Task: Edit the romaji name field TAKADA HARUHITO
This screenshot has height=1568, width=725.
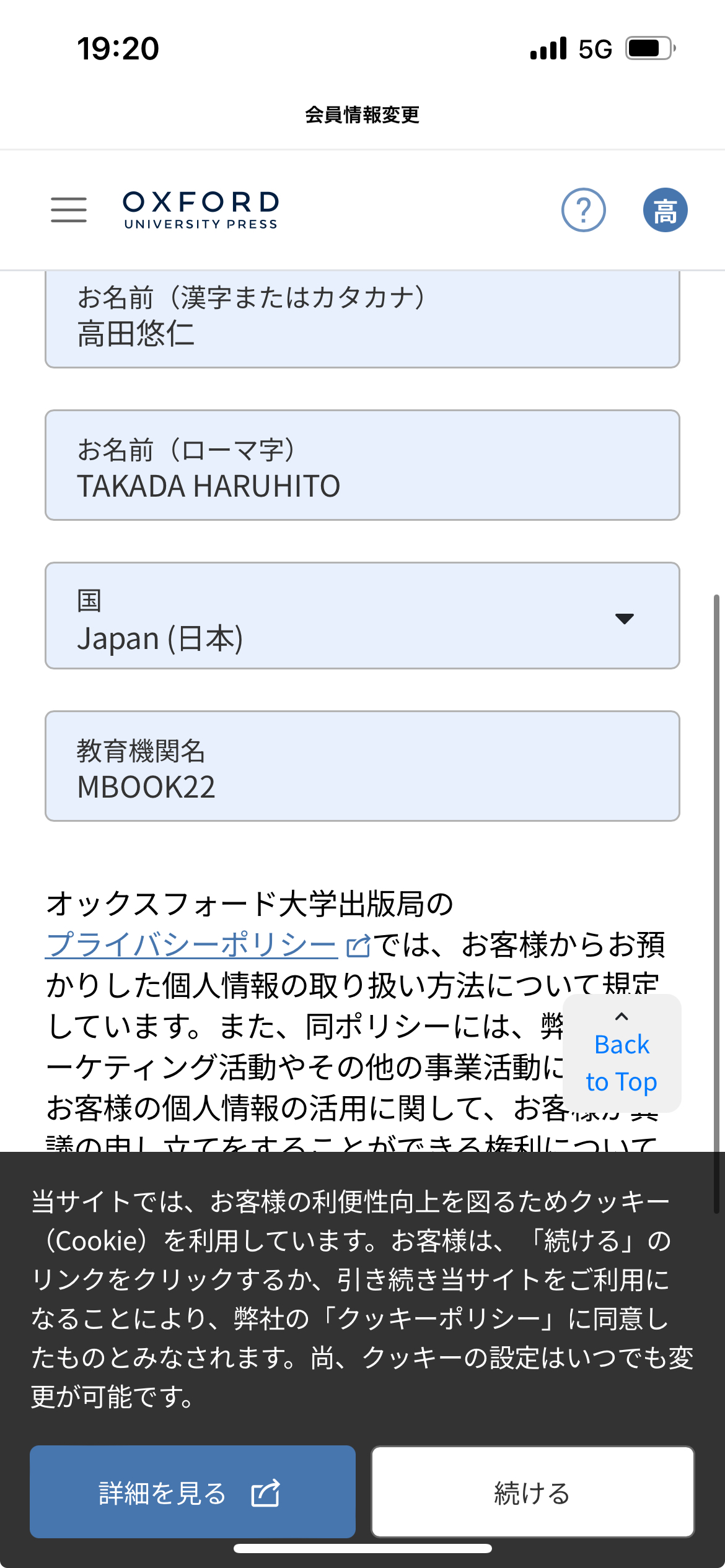Action: coord(362,465)
